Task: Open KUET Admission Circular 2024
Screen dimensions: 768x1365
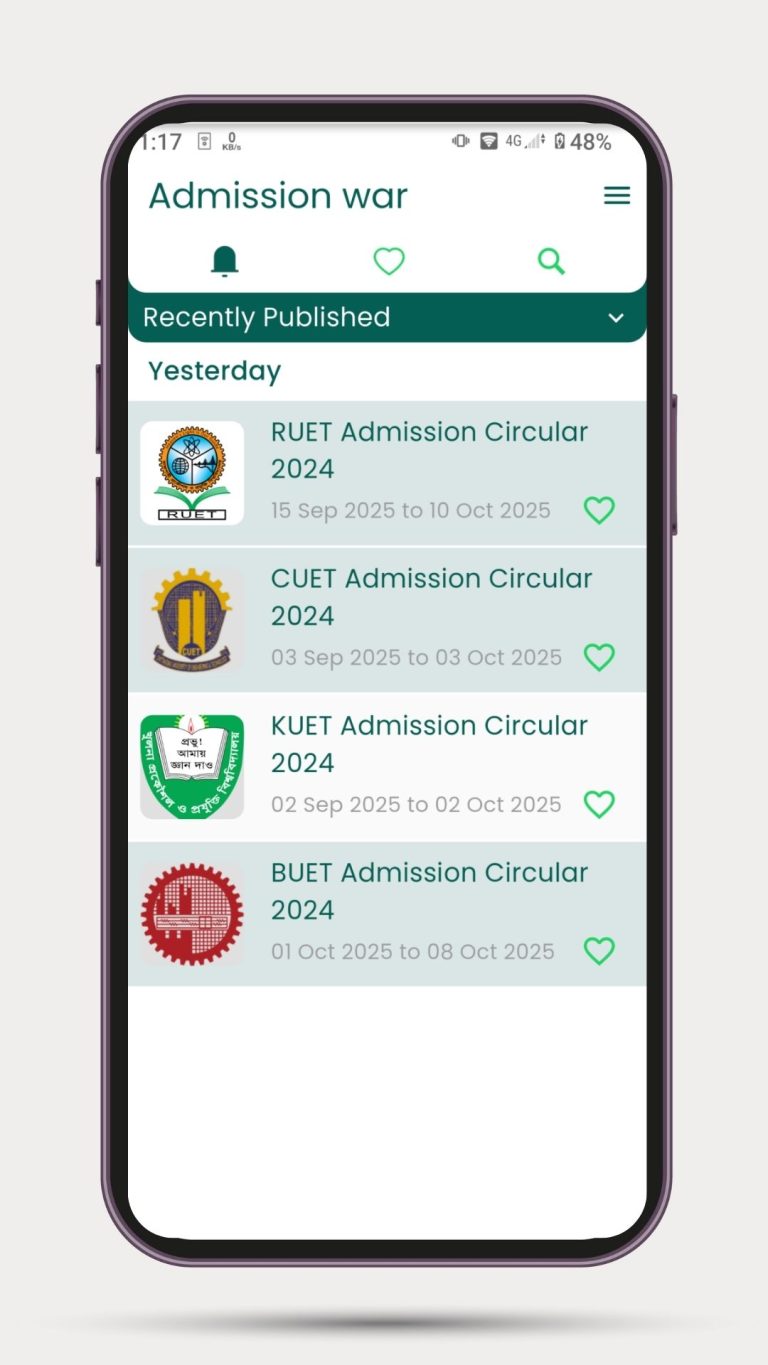Action: pyautogui.click(x=429, y=744)
